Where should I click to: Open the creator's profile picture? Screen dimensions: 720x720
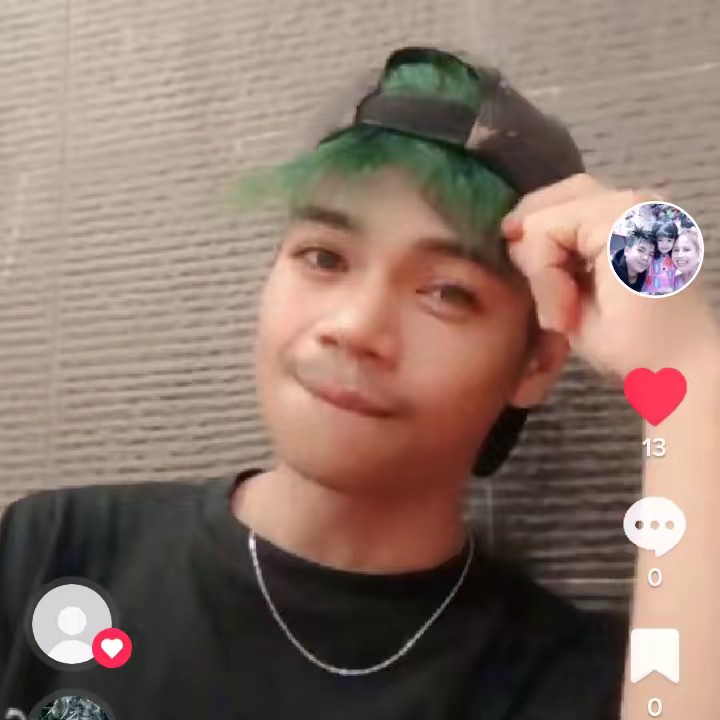pyautogui.click(x=656, y=249)
